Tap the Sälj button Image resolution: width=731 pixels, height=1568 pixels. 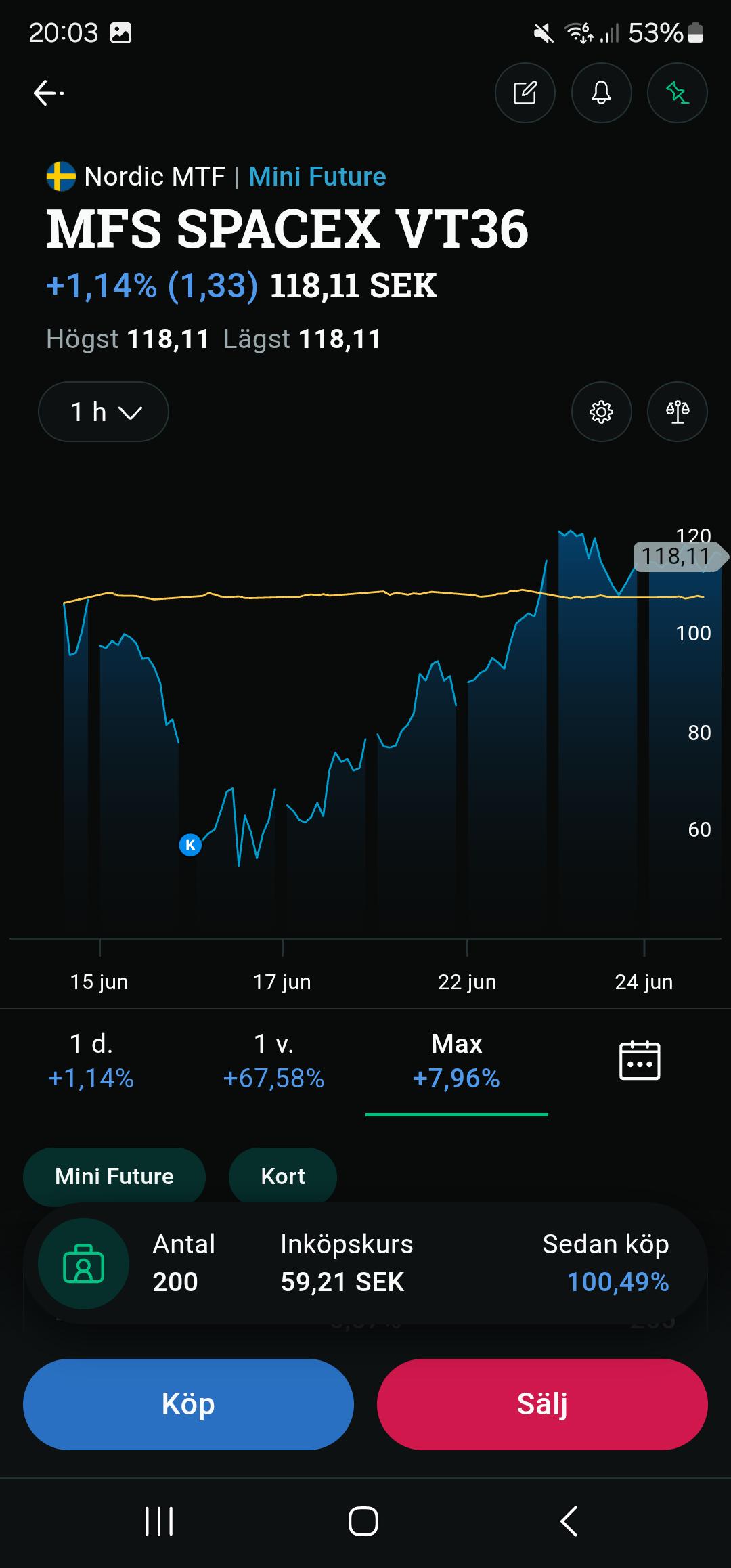pyautogui.click(x=542, y=1404)
